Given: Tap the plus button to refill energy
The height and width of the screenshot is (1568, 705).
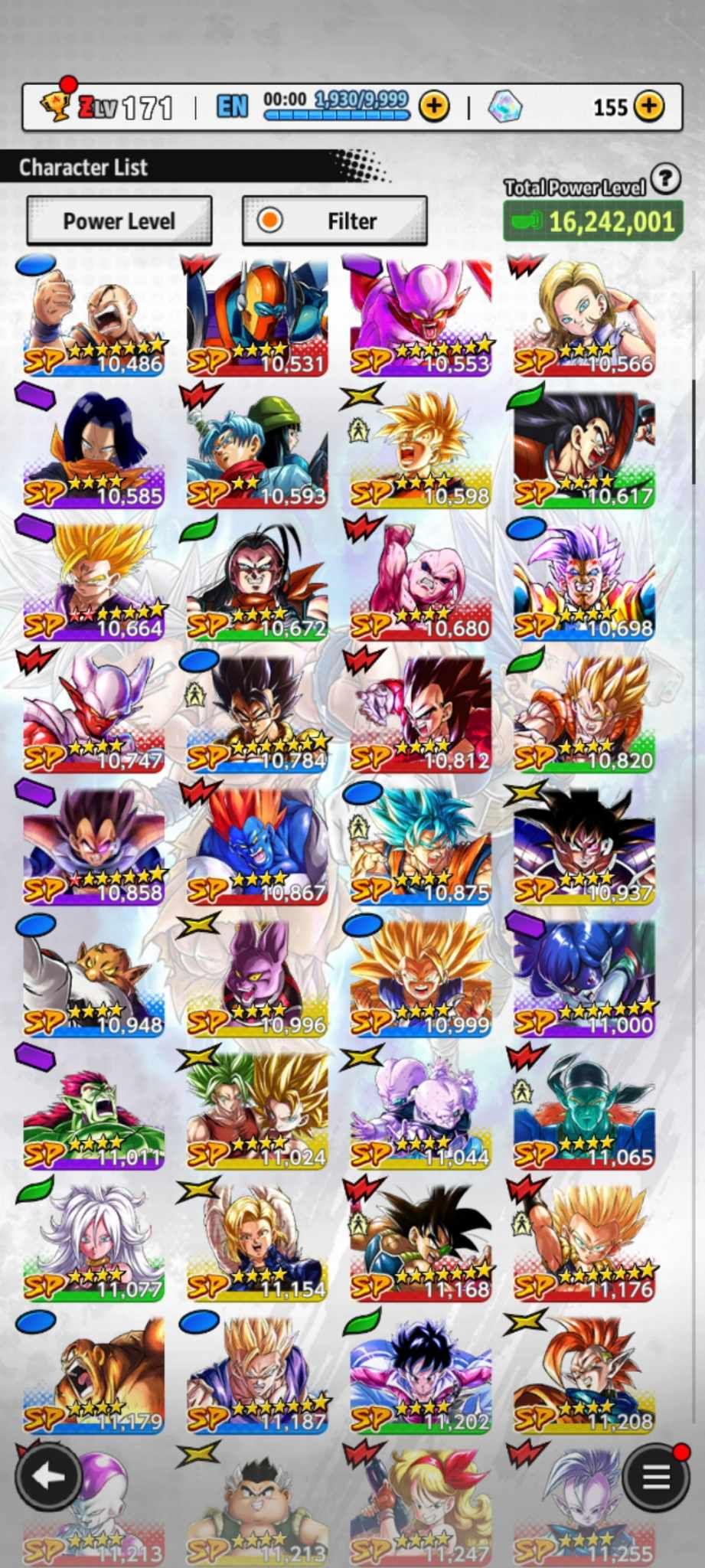Looking at the screenshot, I should click(434, 106).
